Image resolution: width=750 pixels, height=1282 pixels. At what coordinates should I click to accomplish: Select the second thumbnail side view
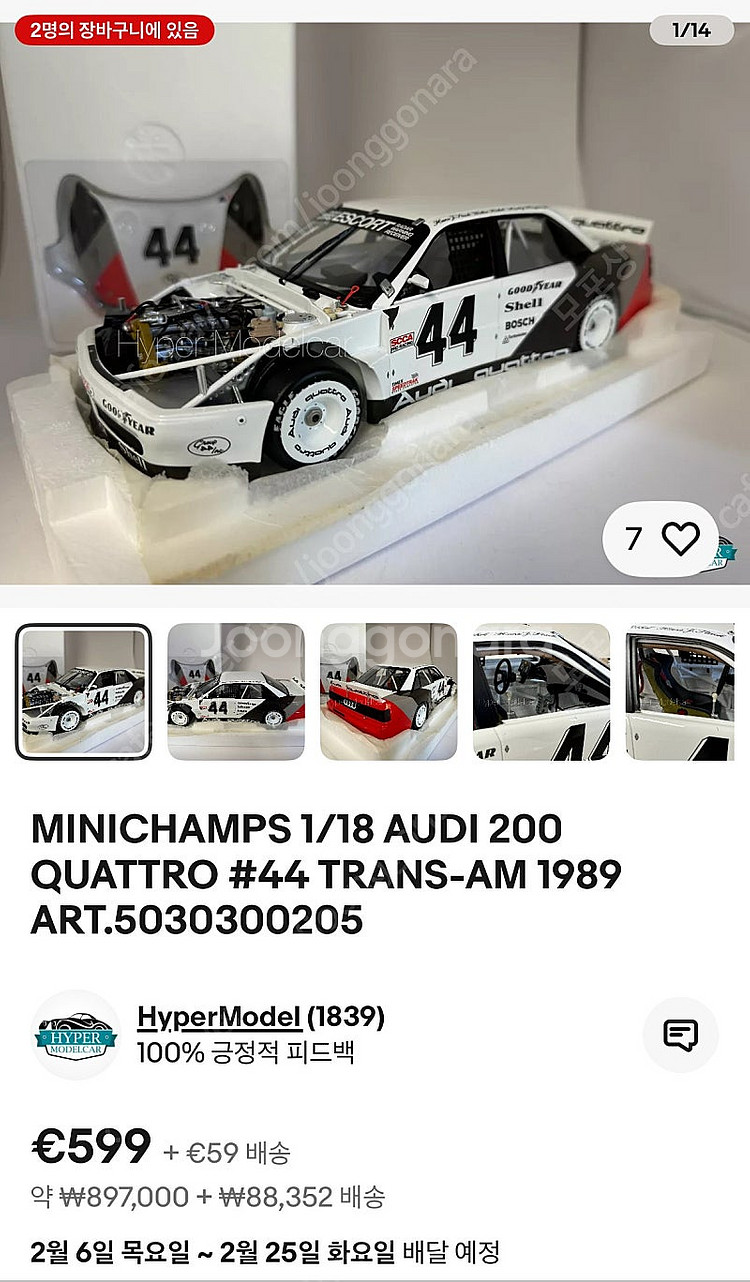(x=235, y=691)
